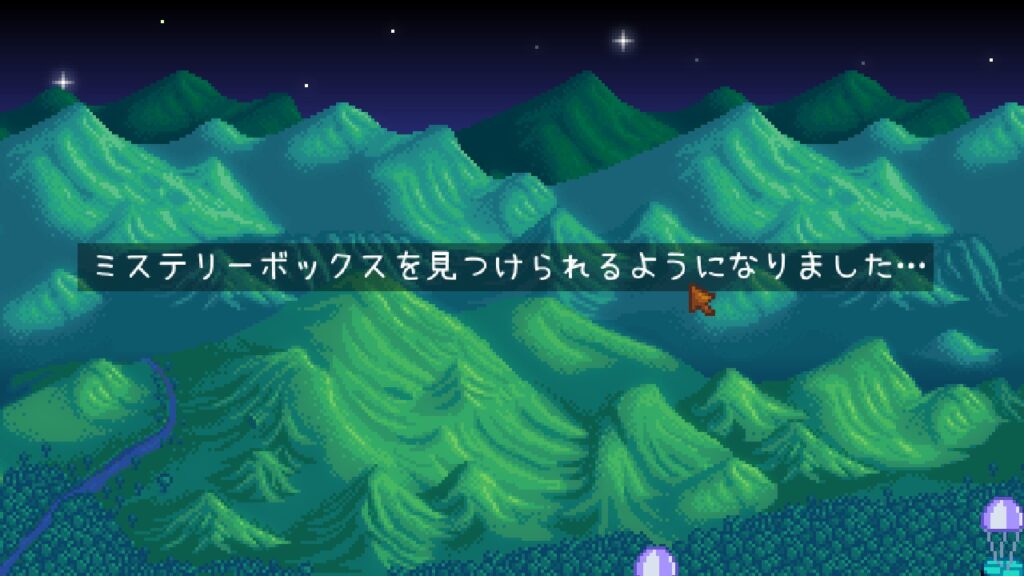Dismiss the ミステリーボックス message banner
1024x576 pixels.
pos(505,268)
